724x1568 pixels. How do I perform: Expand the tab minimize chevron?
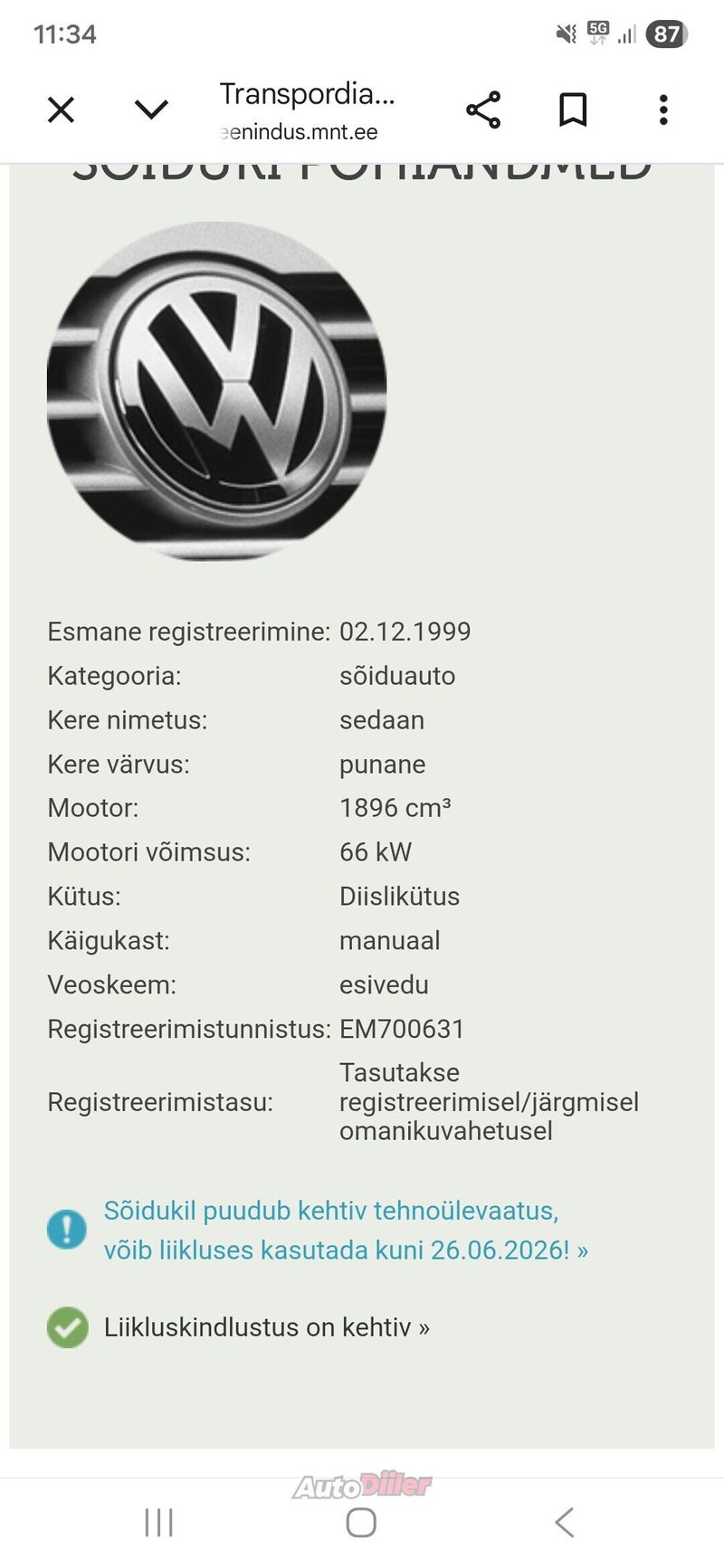tap(151, 110)
